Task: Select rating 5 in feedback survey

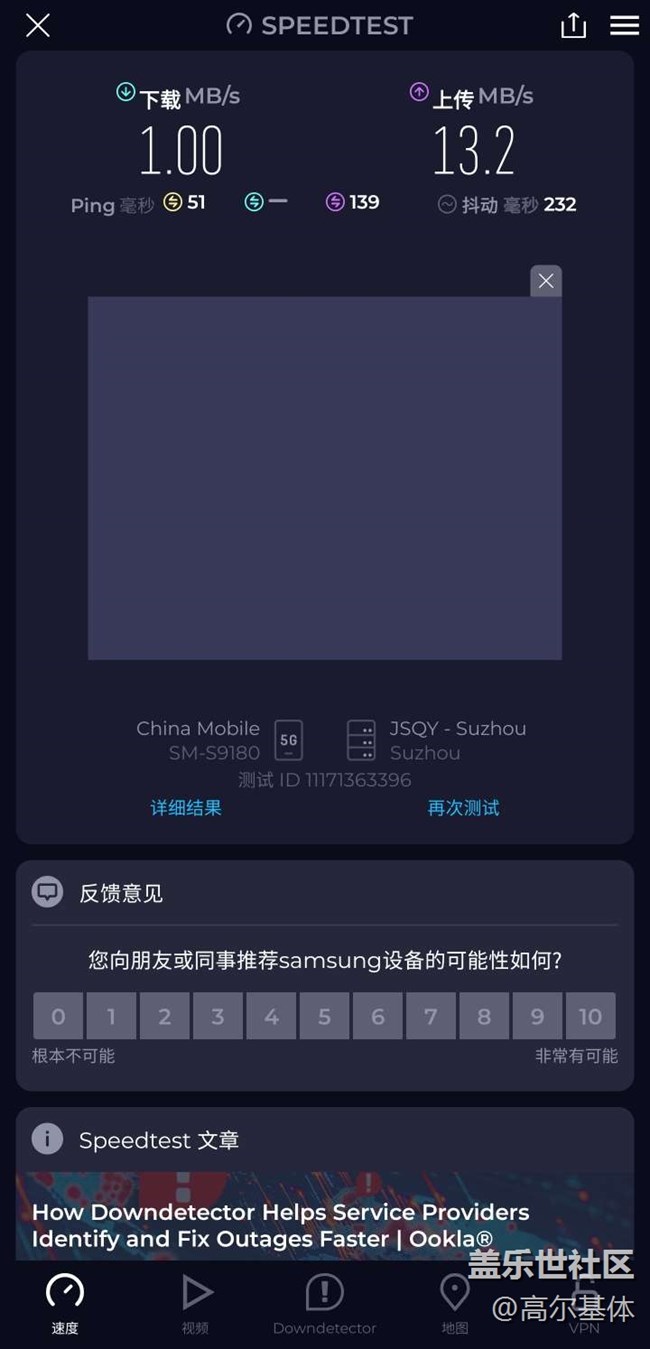Action: coord(324,1016)
